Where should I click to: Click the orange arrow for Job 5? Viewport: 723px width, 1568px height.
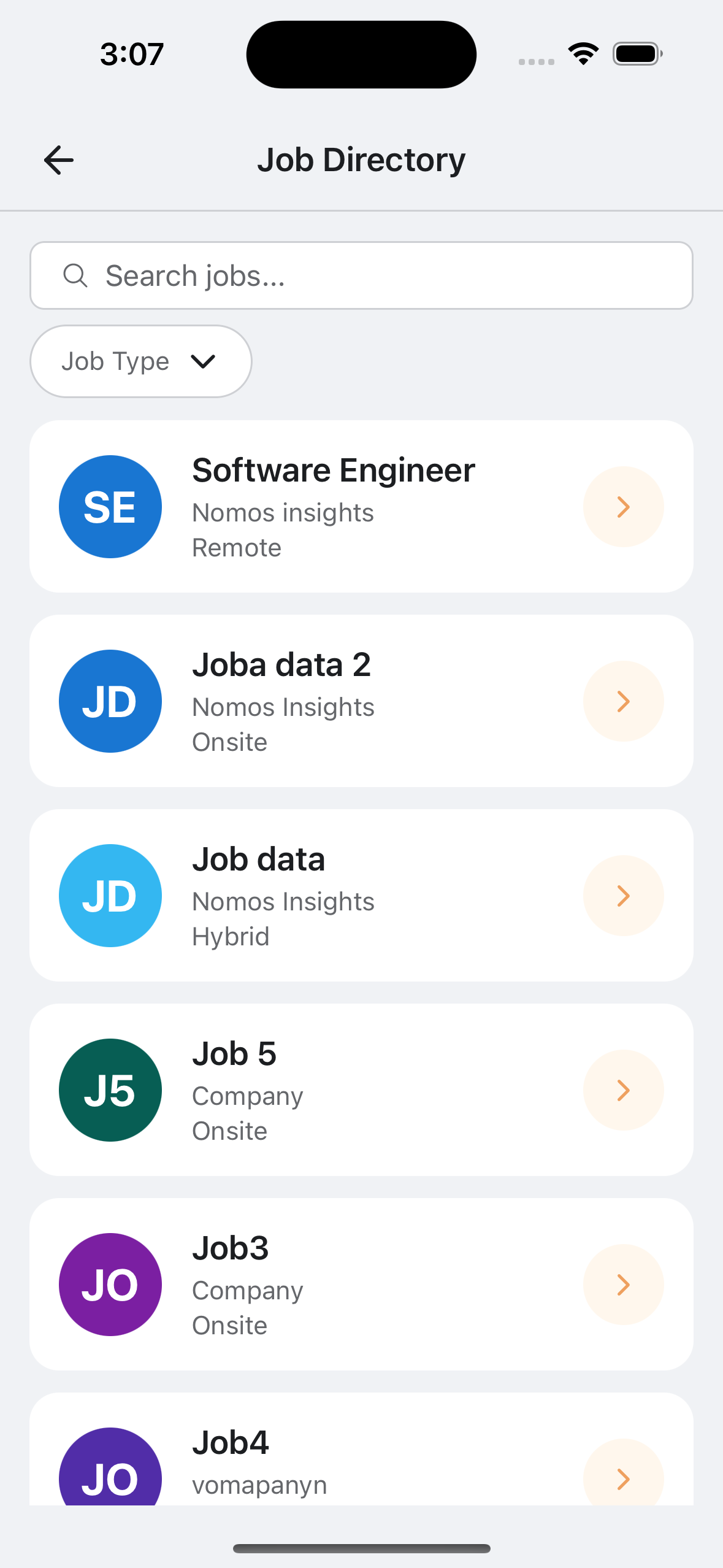pyautogui.click(x=623, y=1090)
